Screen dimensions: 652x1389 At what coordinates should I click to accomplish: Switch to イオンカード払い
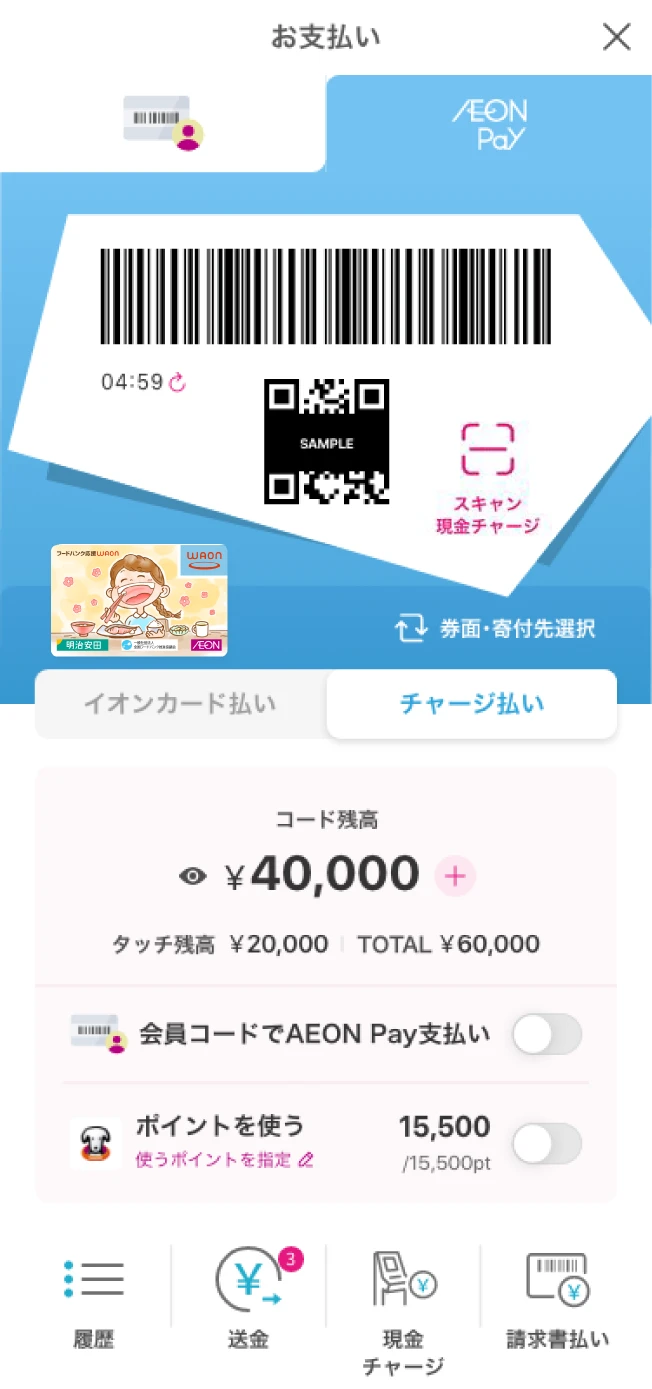pyautogui.click(x=180, y=704)
